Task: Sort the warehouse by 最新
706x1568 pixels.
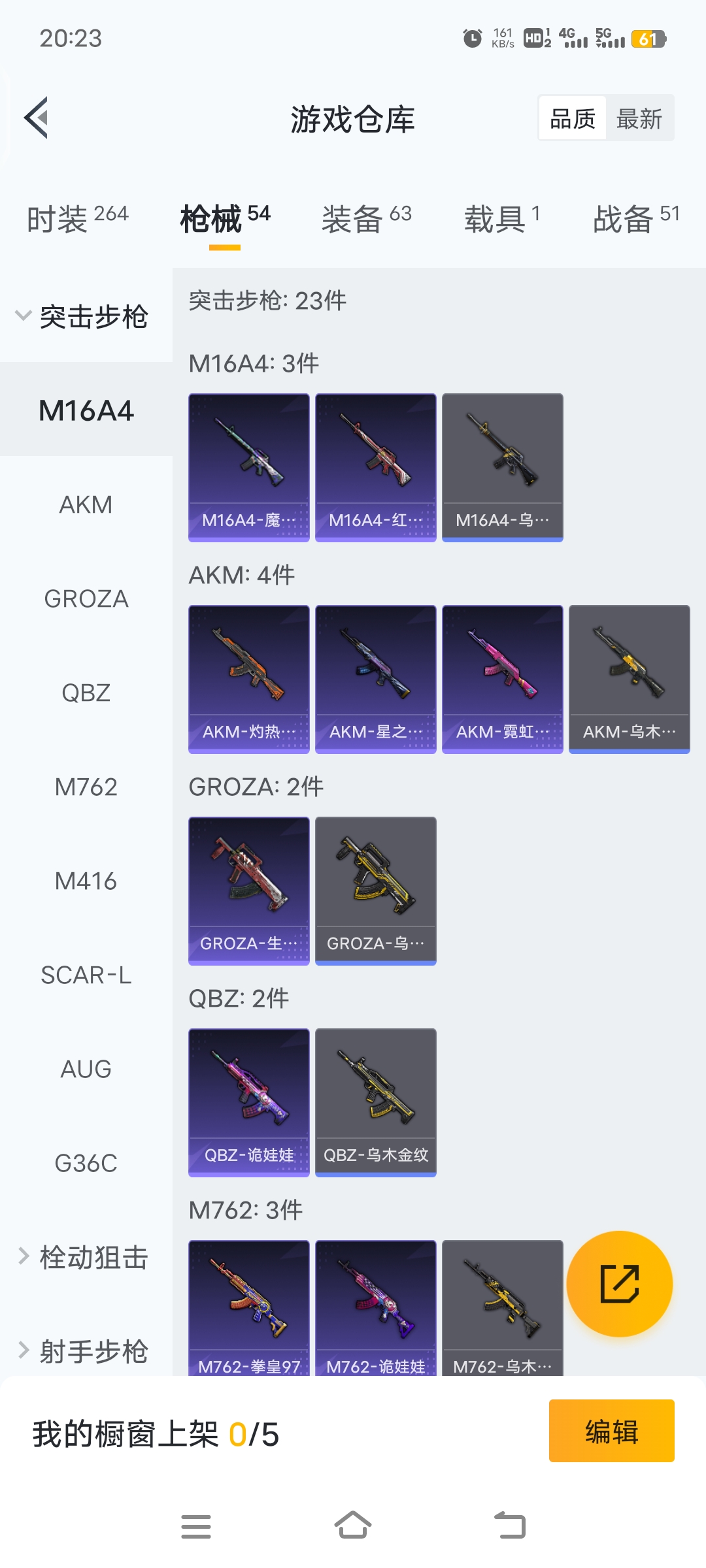Action: 639,119
